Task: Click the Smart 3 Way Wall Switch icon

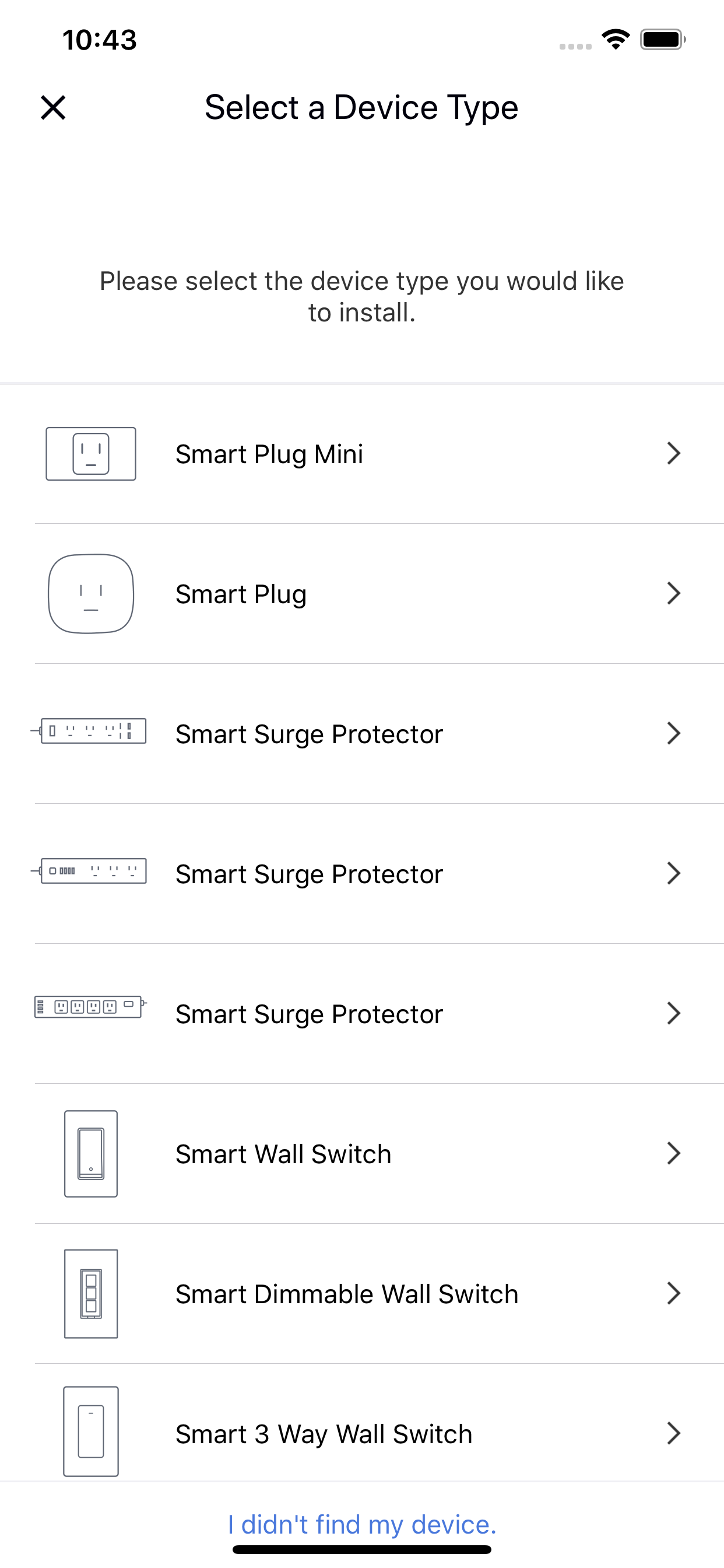Action: click(x=91, y=1433)
